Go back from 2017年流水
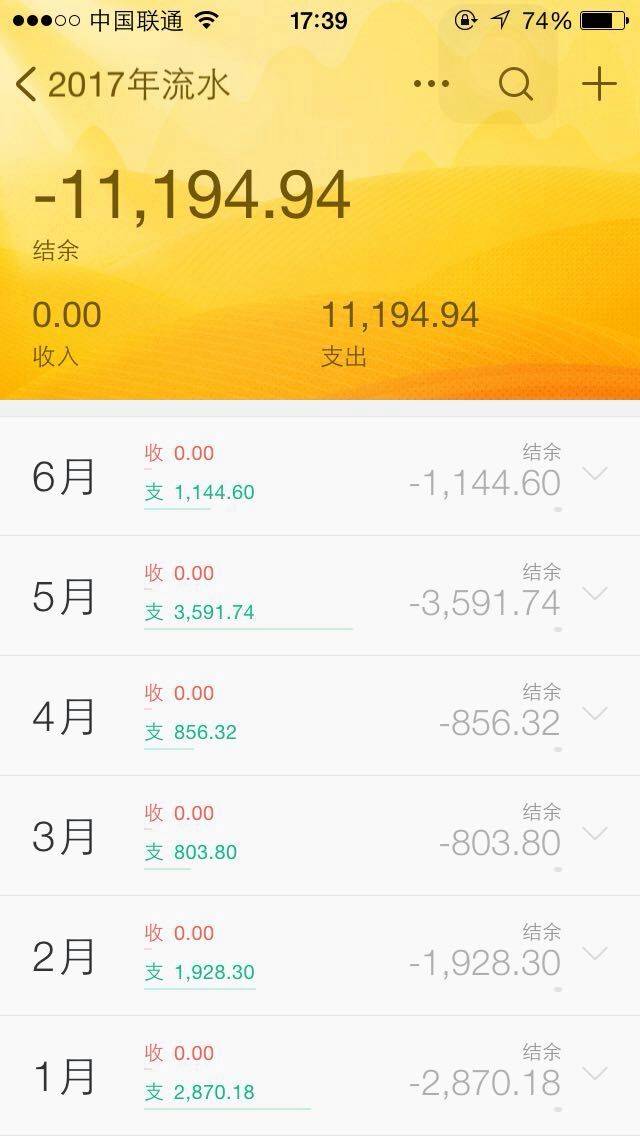The width and height of the screenshot is (640, 1136). point(27,85)
